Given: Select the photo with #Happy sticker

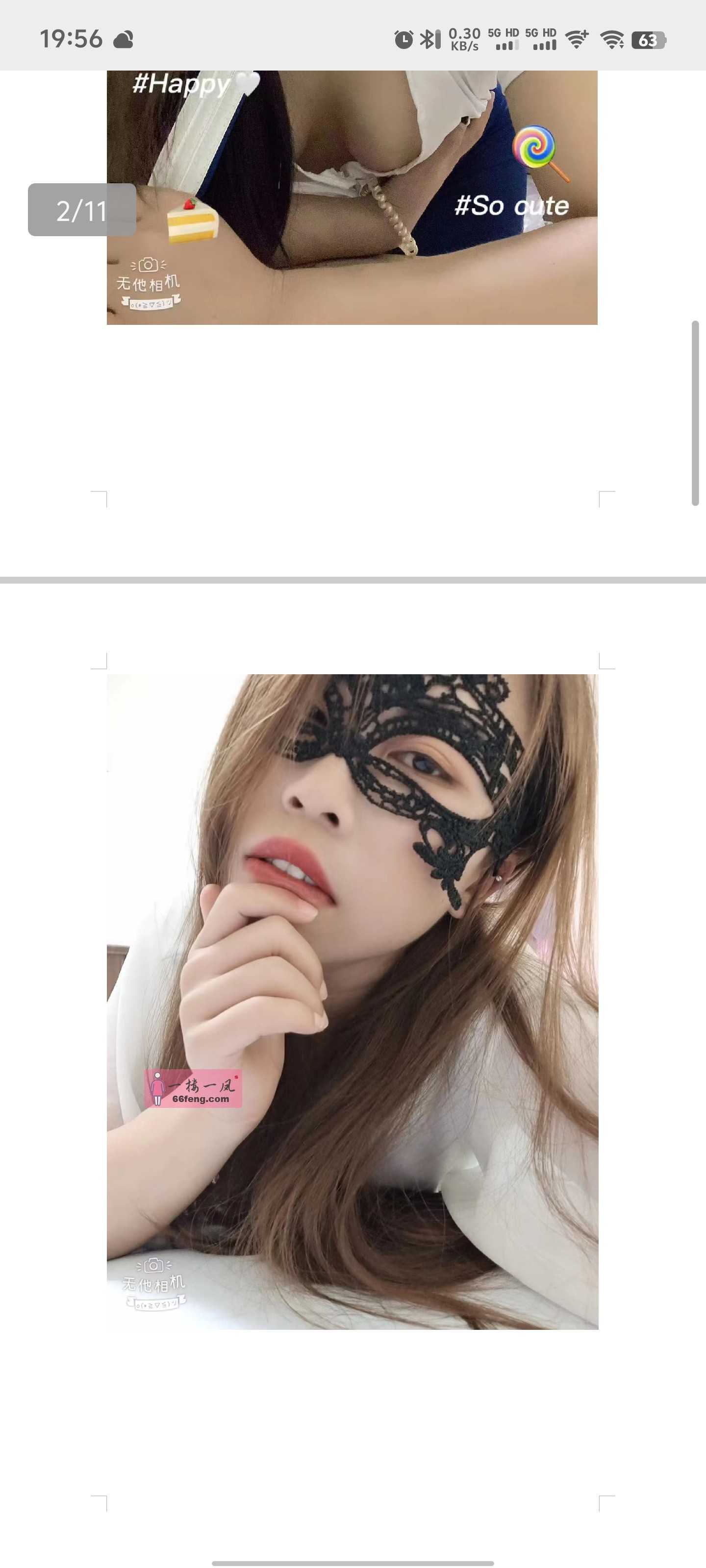Looking at the screenshot, I should coord(352,197).
